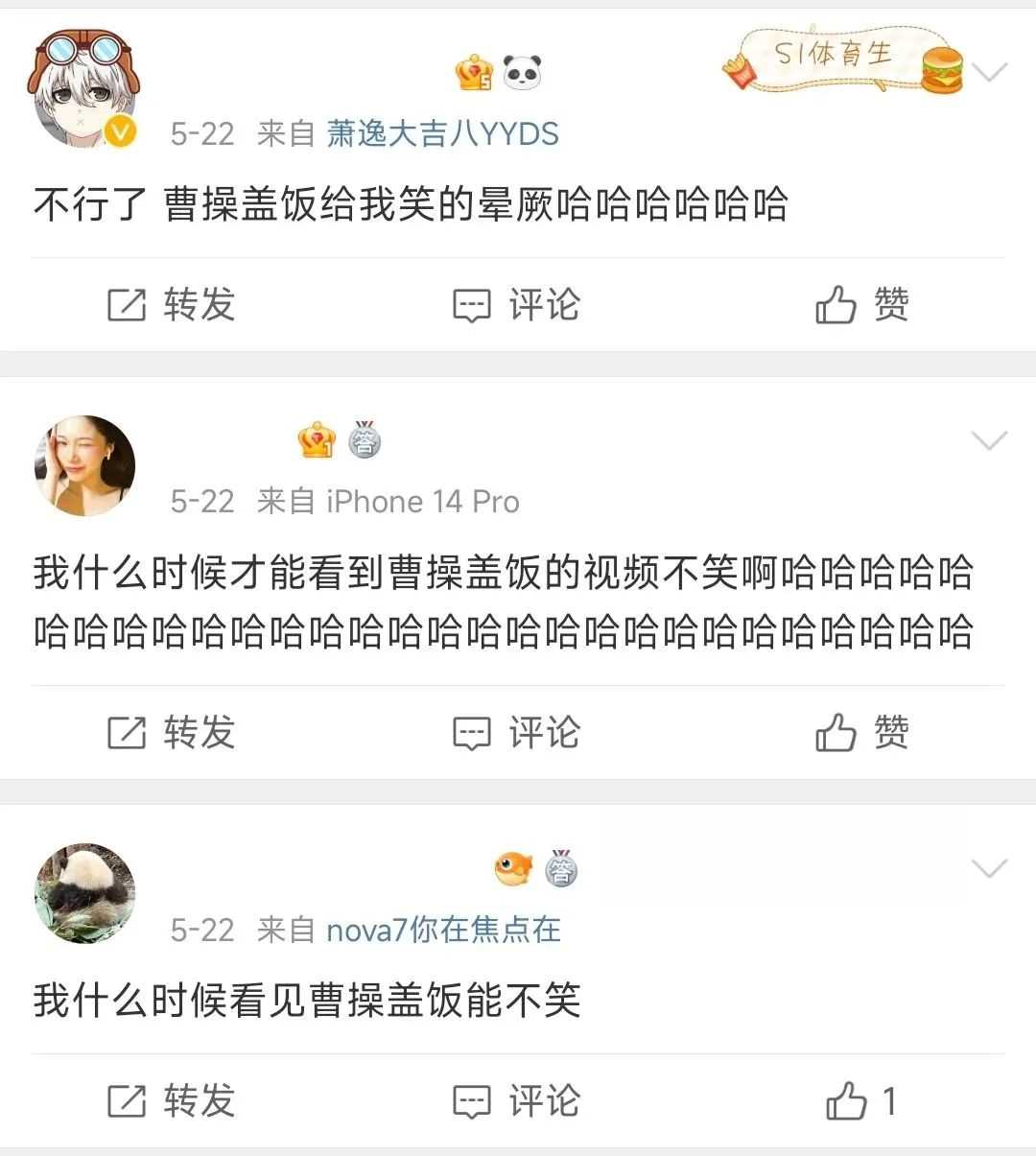
Task: Open source link 萧逸大吉八YYDS
Action: click(x=442, y=133)
